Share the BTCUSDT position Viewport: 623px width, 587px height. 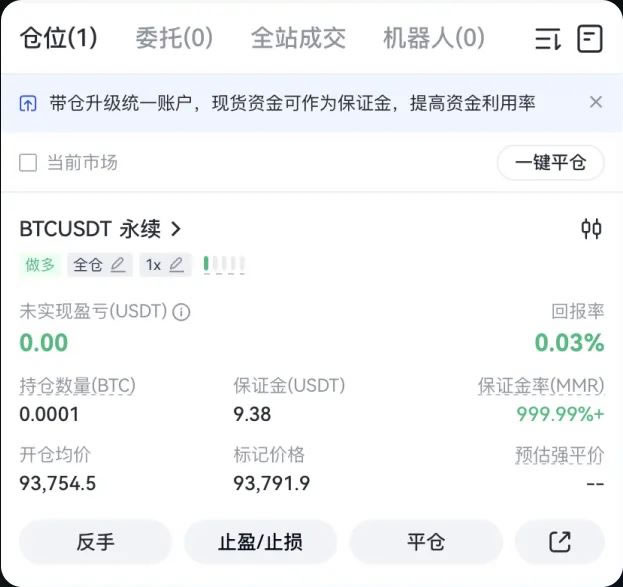[560, 542]
